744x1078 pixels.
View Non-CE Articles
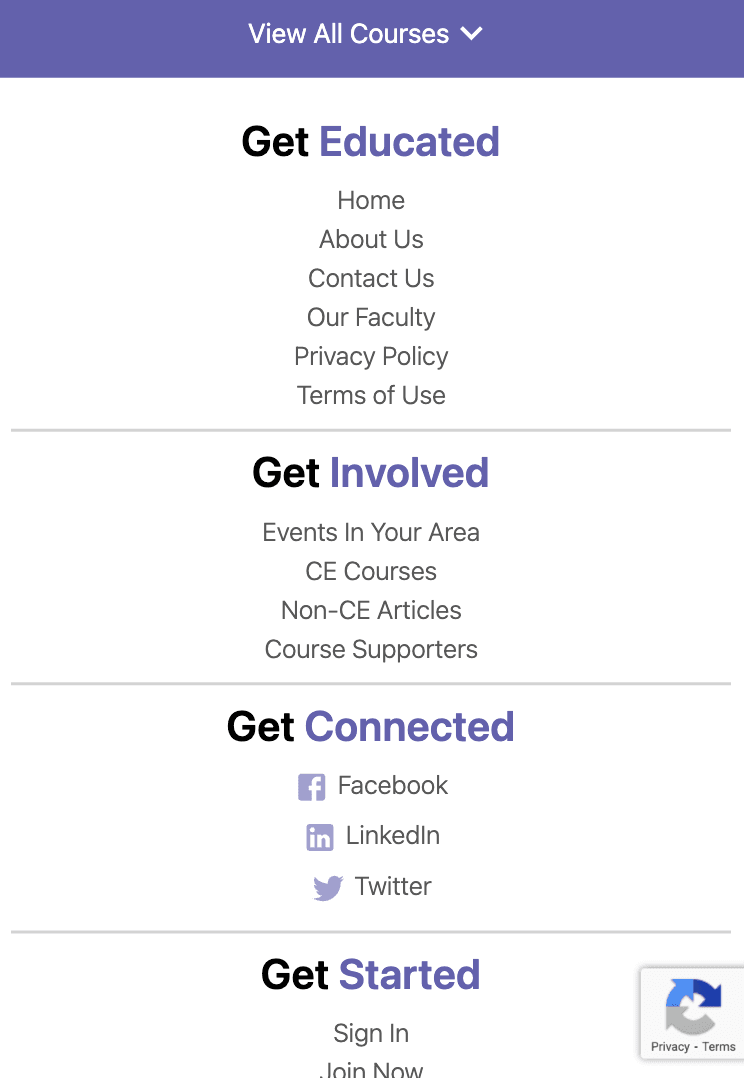coord(371,610)
